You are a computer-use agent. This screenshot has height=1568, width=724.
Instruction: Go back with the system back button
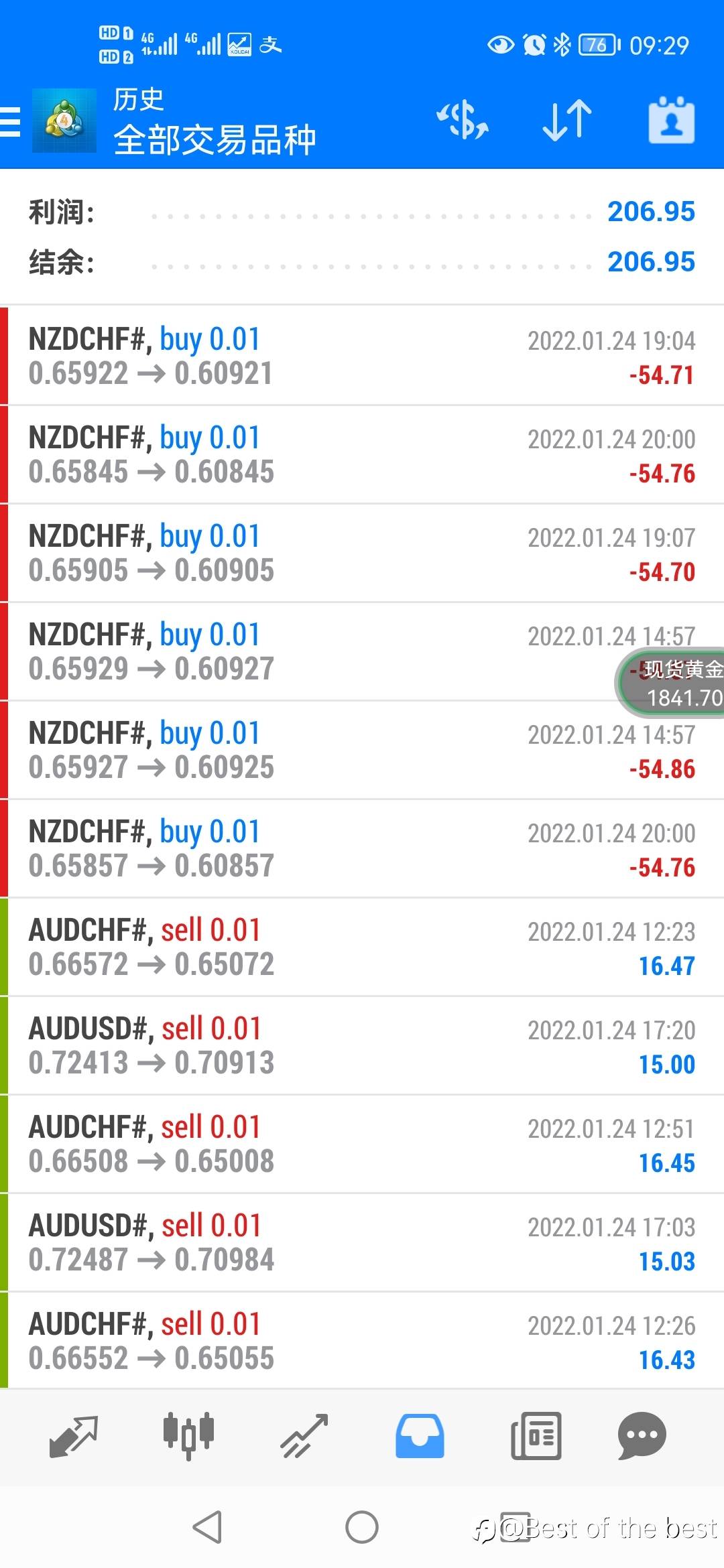[x=207, y=1527]
